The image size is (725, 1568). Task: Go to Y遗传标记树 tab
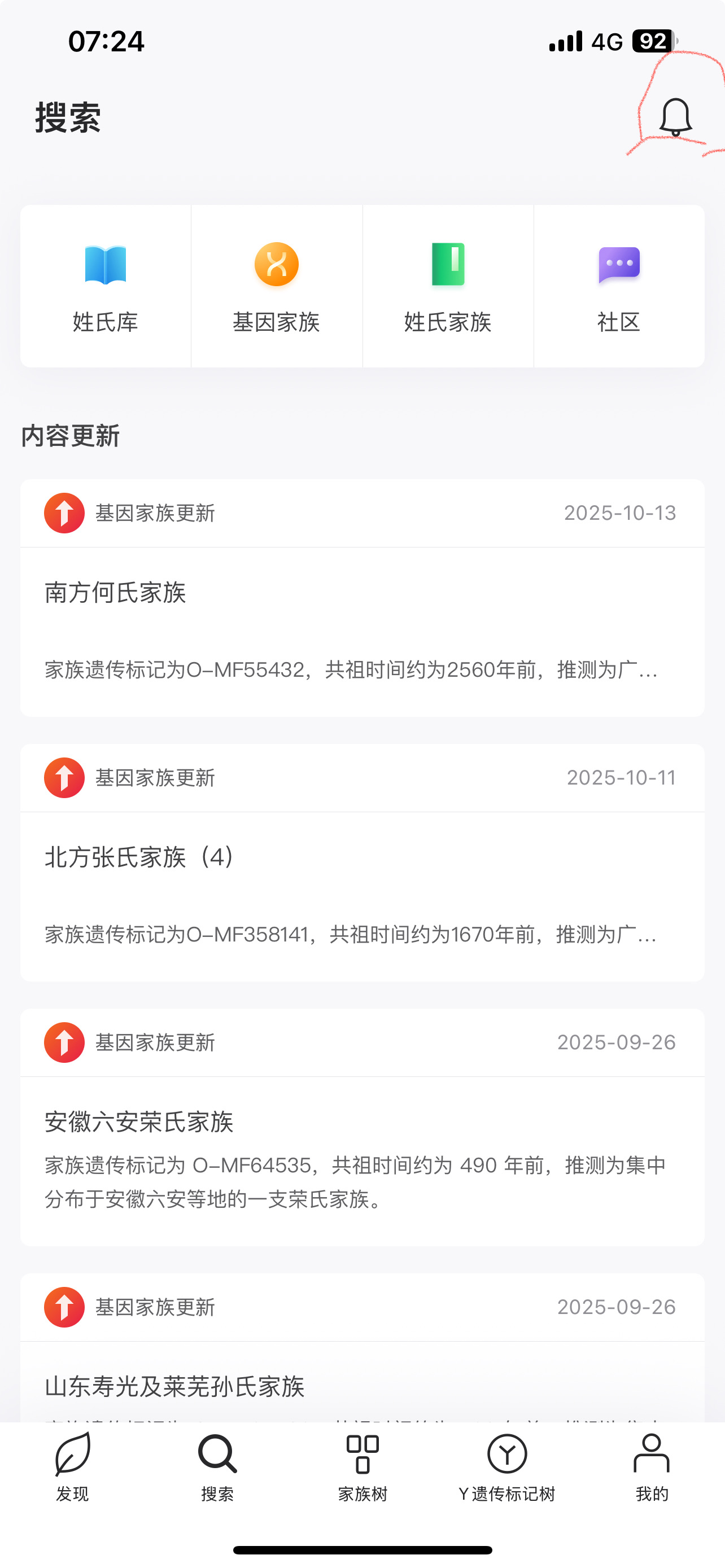click(x=507, y=1467)
